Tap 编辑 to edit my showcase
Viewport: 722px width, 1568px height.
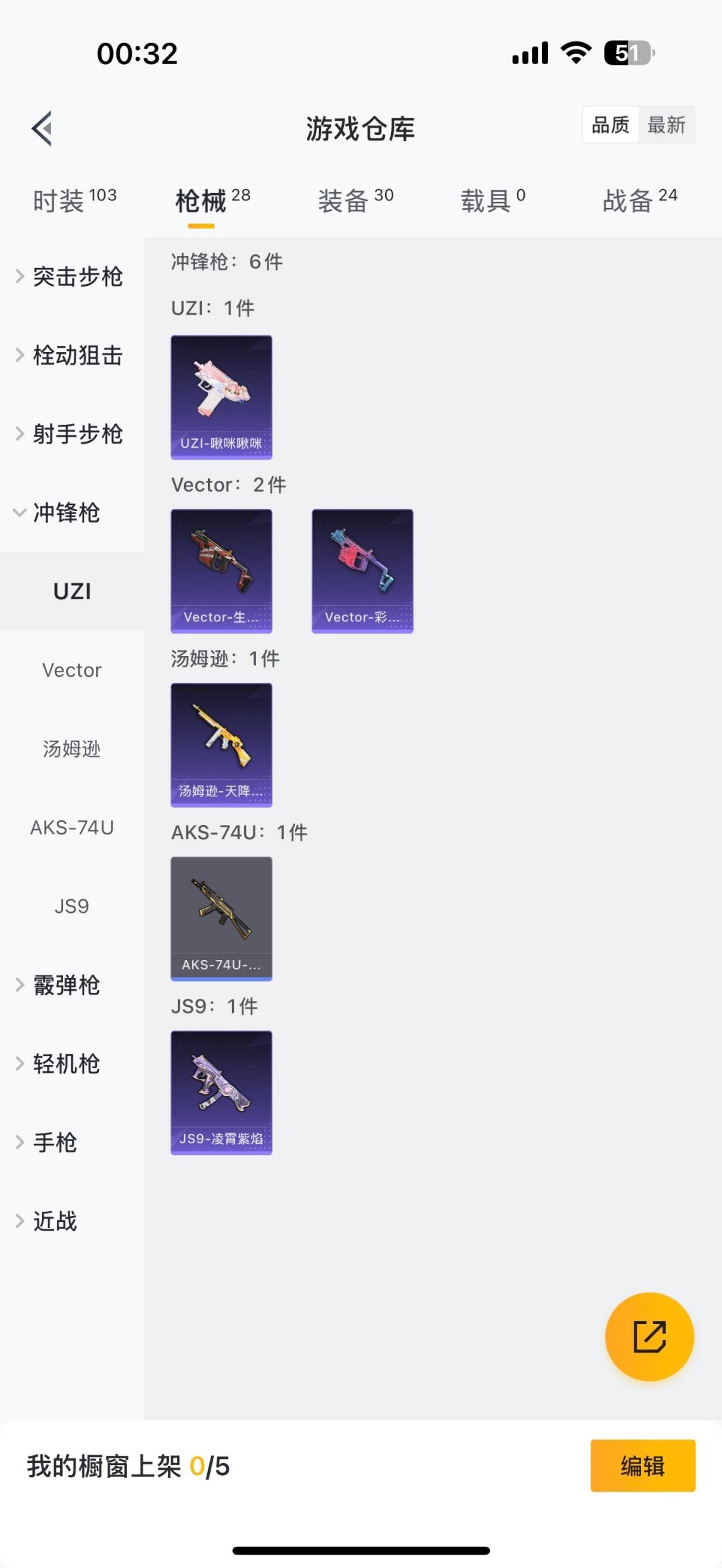pyautogui.click(x=642, y=1465)
